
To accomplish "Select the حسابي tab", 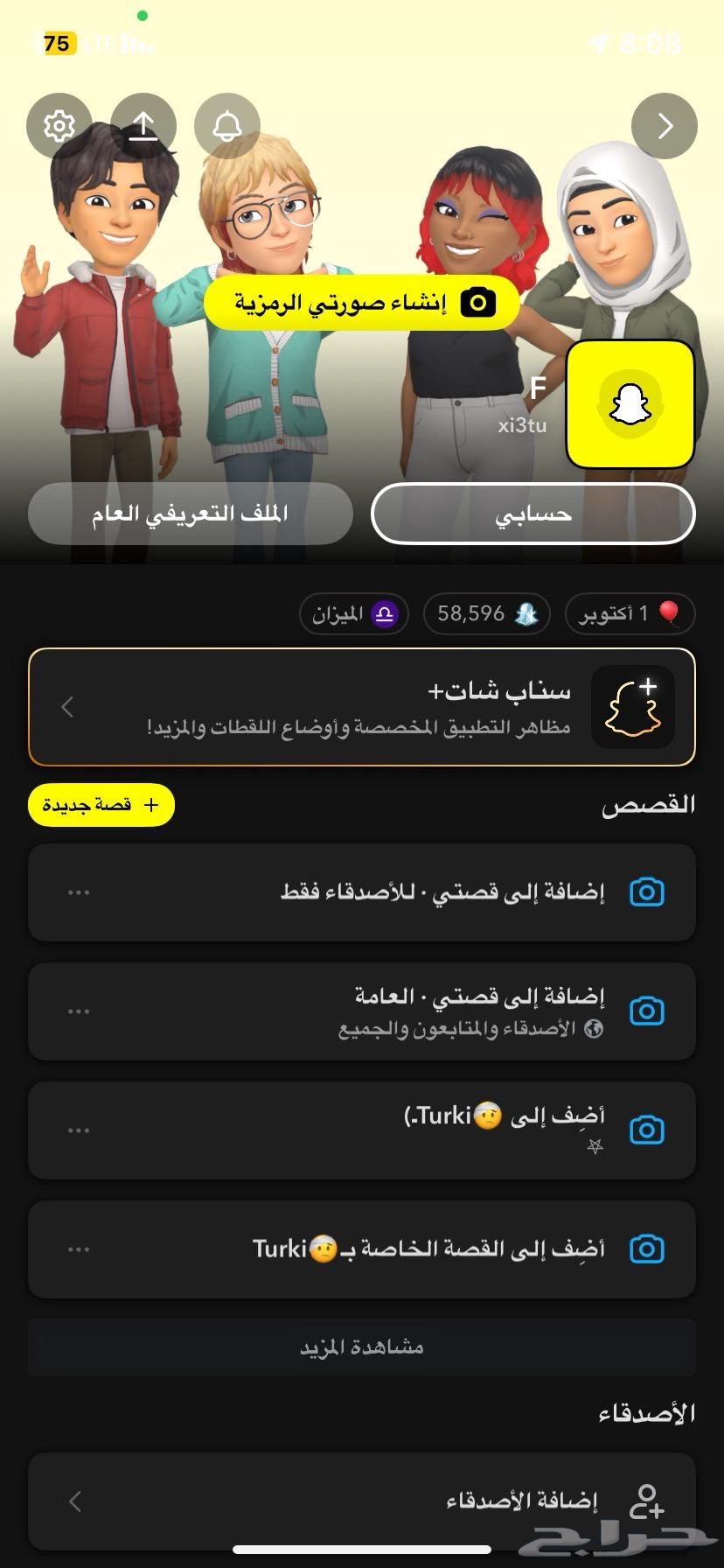I will coord(531,514).
